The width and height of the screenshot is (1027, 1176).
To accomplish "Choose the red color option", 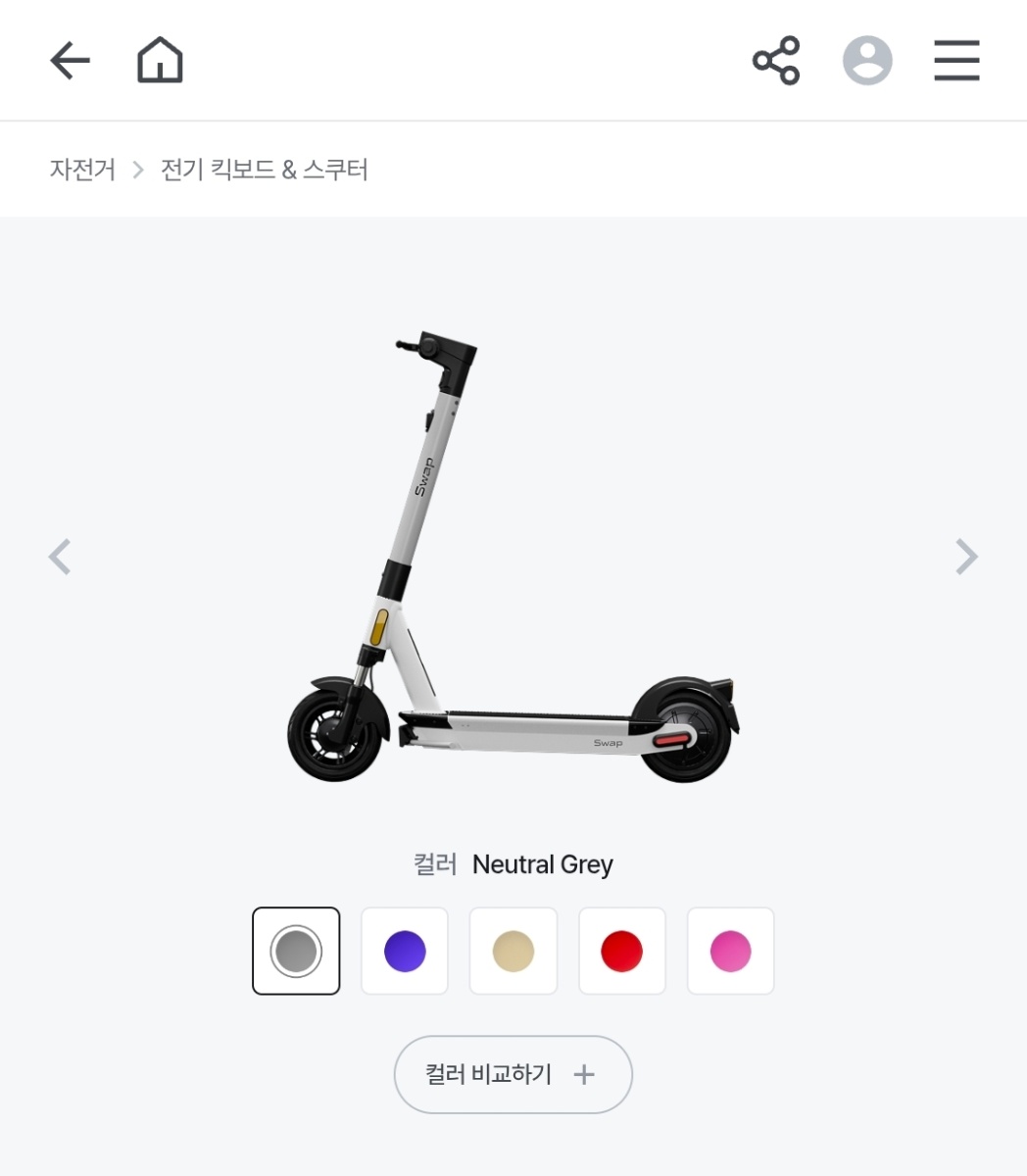I will coord(621,950).
